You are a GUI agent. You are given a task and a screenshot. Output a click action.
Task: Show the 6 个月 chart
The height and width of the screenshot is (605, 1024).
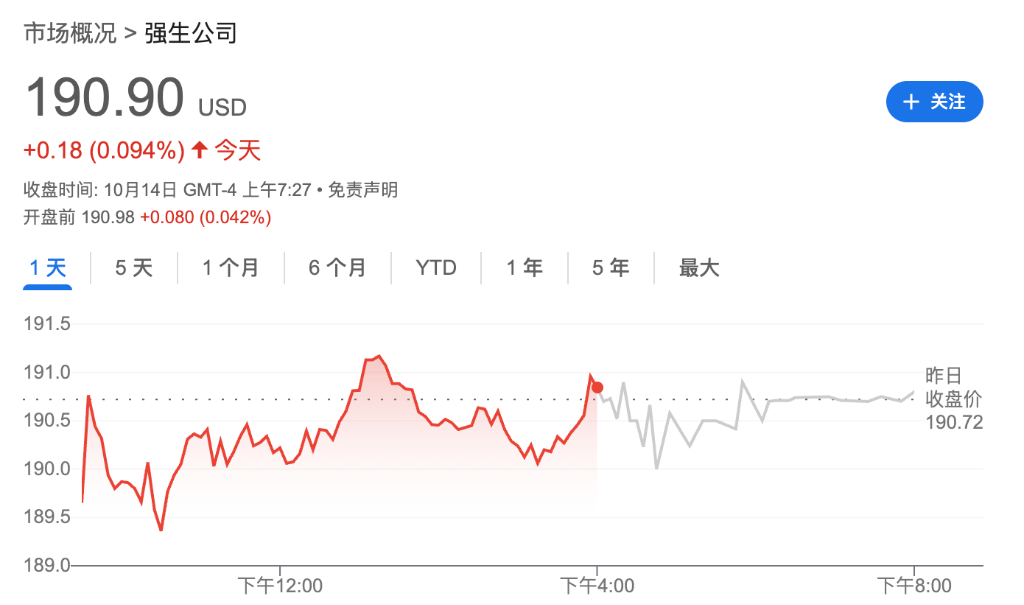click(x=337, y=268)
